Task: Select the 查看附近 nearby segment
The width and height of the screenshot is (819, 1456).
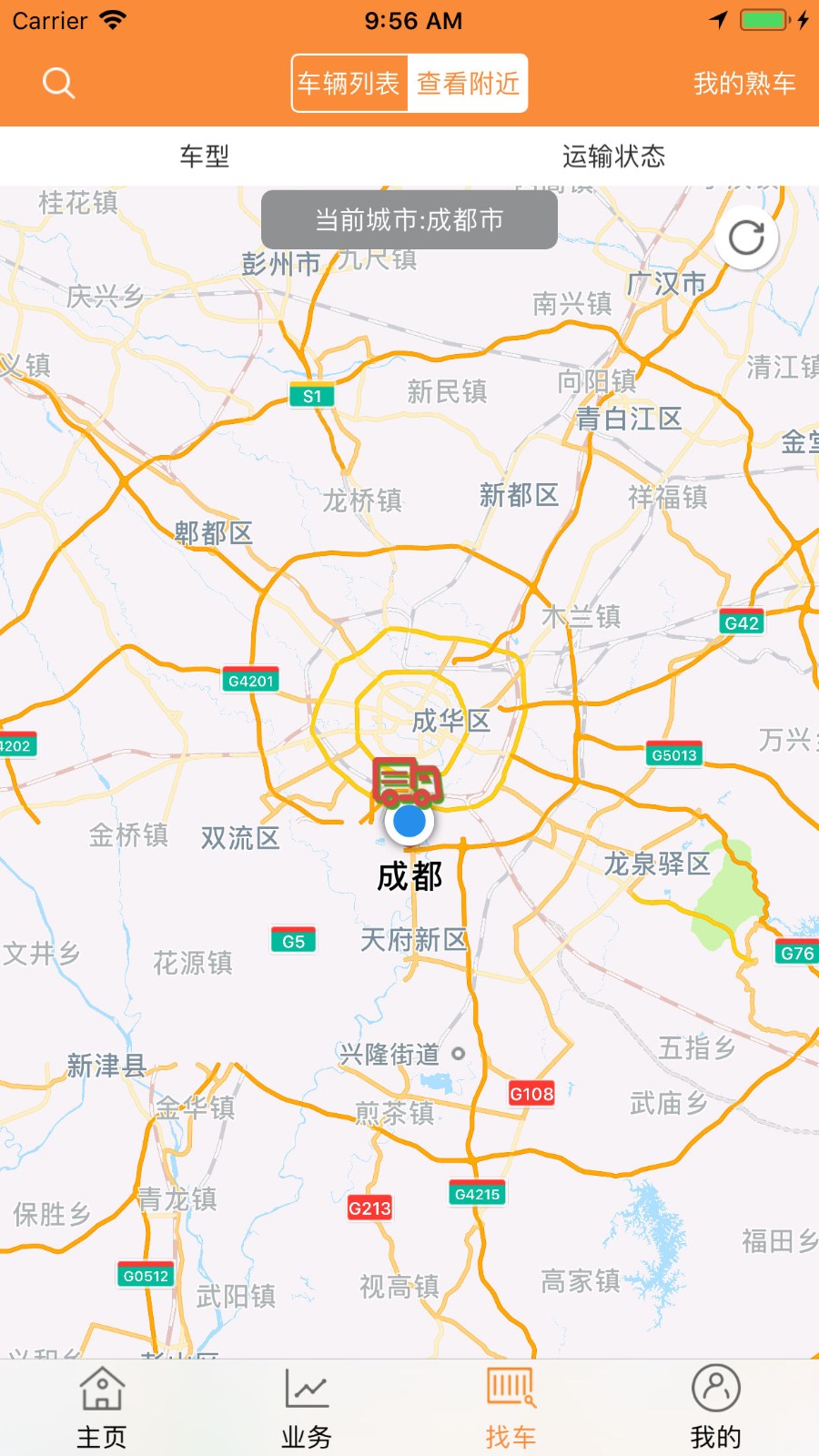Action: [x=468, y=84]
